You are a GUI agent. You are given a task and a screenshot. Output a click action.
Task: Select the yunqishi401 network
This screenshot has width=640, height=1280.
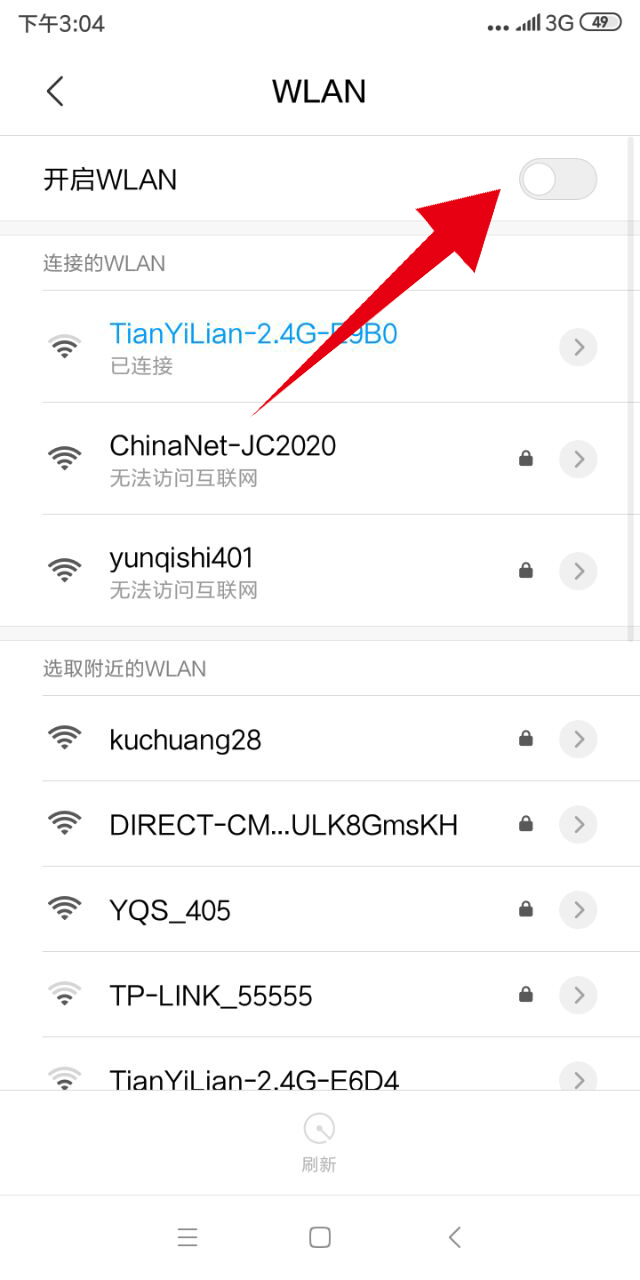[182, 570]
